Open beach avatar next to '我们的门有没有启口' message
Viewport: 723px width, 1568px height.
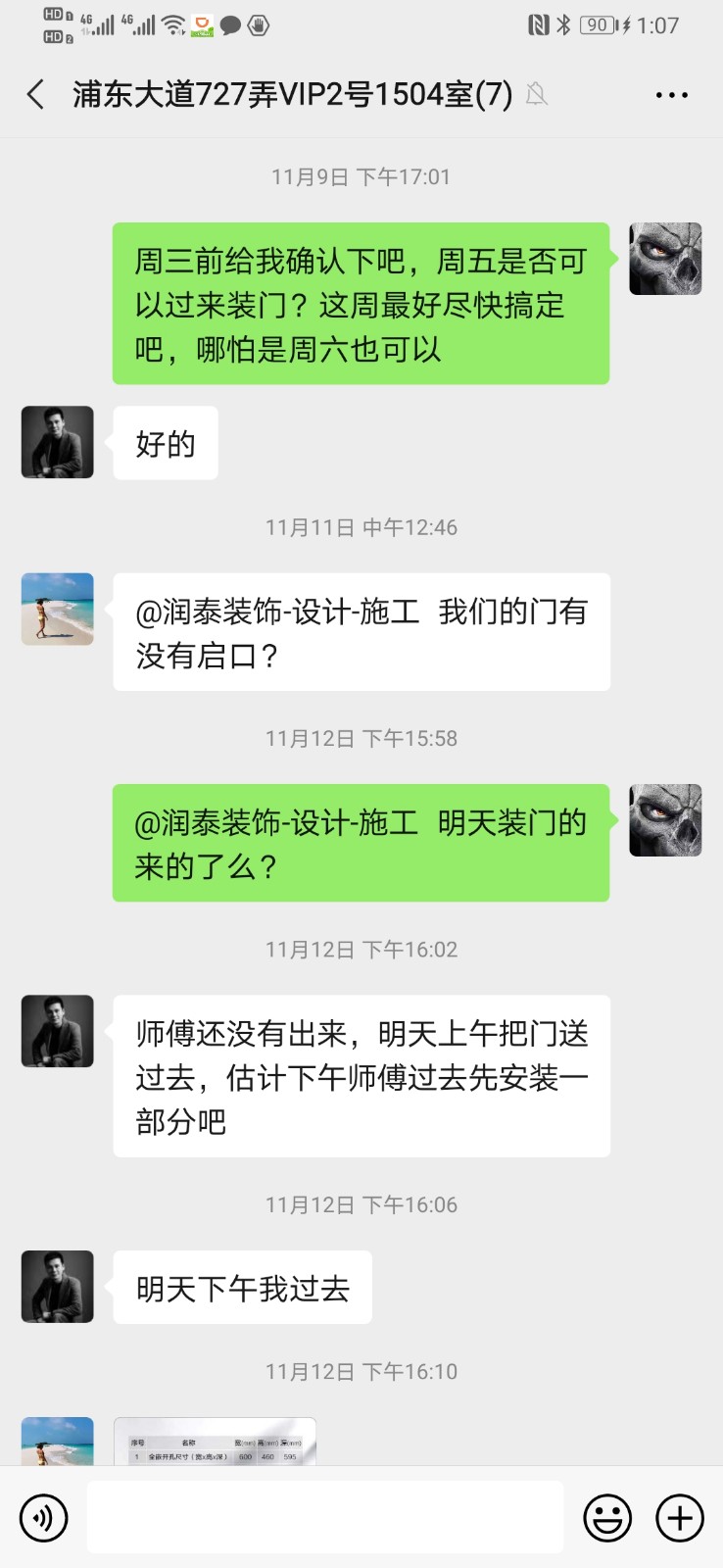(58, 609)
